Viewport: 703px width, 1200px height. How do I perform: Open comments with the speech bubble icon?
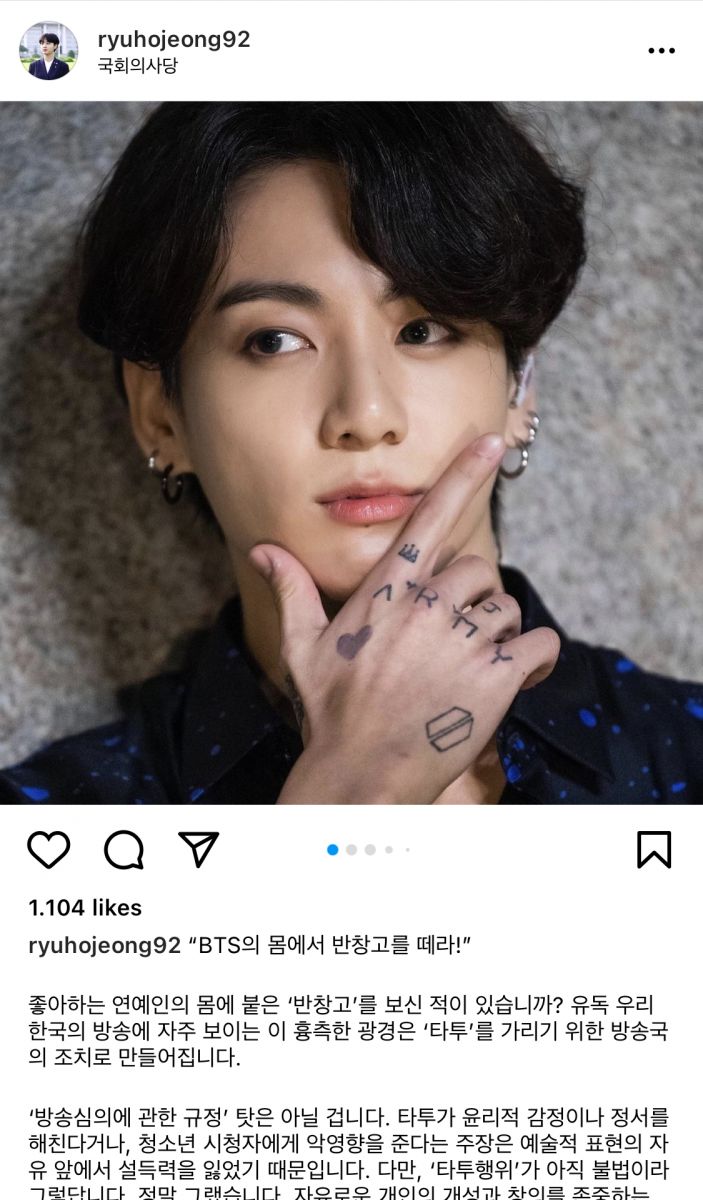124,850
